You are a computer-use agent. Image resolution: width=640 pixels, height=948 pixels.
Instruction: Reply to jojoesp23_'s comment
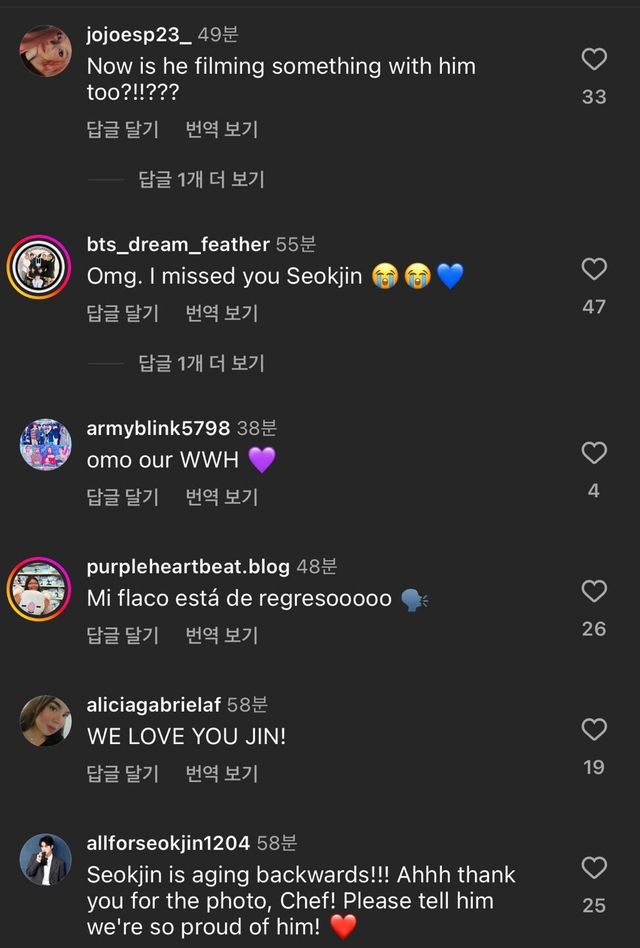click(123, 130)
